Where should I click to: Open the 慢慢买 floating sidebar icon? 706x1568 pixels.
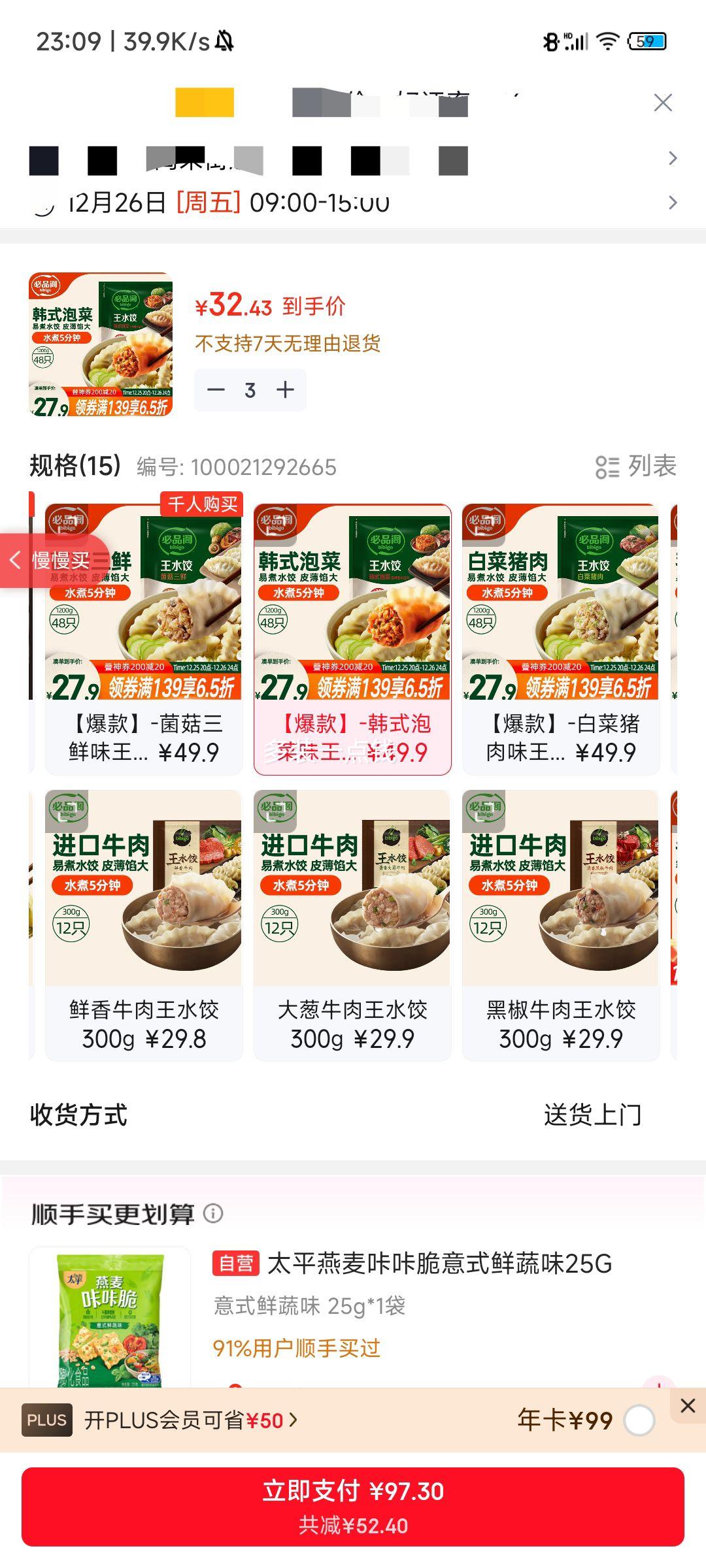pos(49,559)
